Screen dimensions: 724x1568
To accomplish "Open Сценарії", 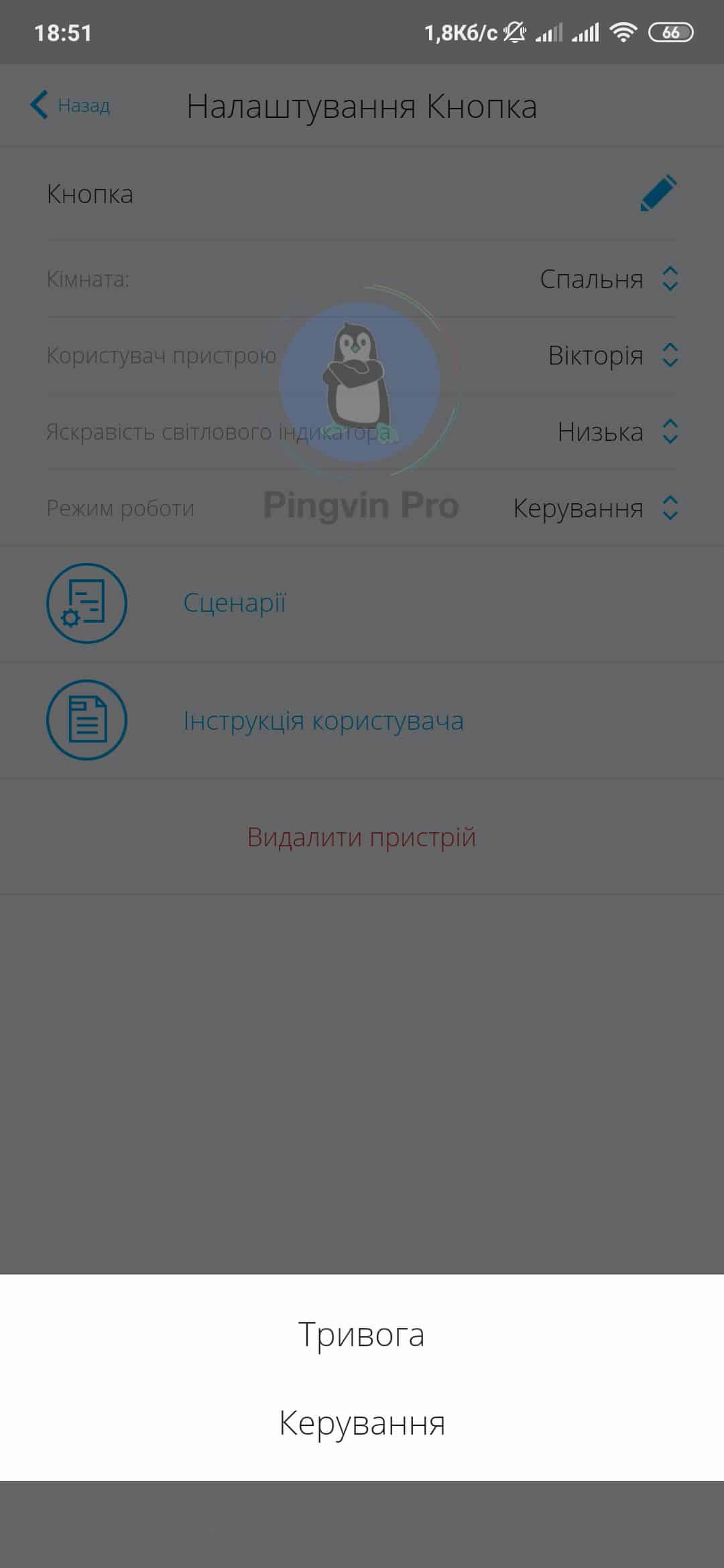I will tap(234, 603).
